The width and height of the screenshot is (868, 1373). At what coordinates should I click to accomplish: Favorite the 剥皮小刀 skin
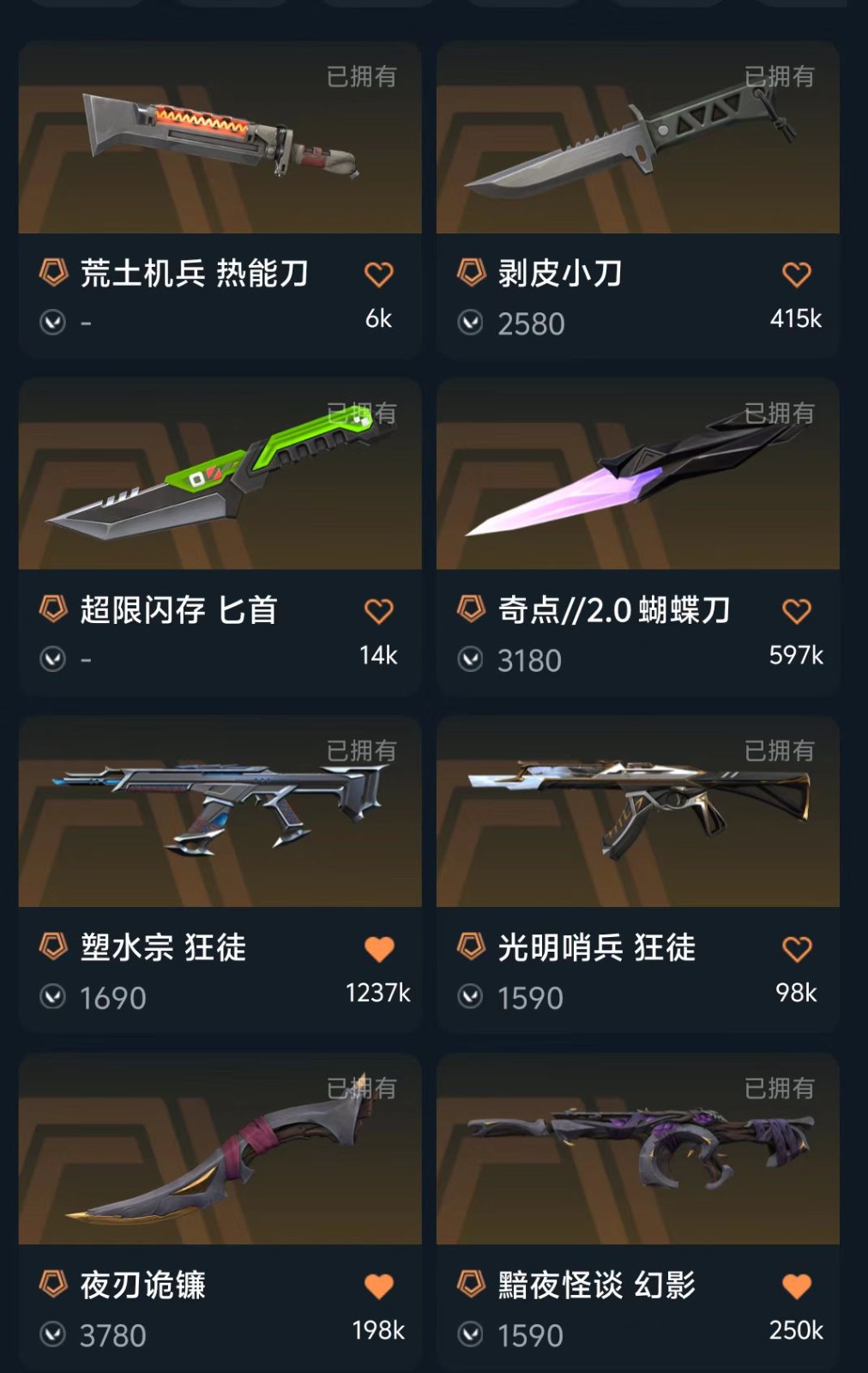point(796,275)
